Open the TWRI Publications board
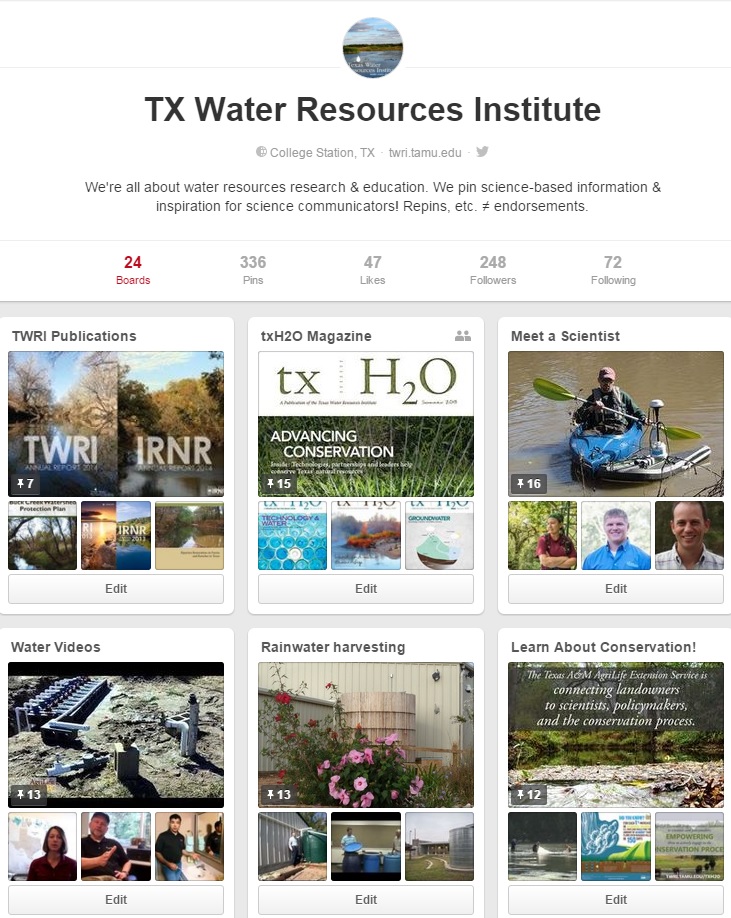 [116, 424]
